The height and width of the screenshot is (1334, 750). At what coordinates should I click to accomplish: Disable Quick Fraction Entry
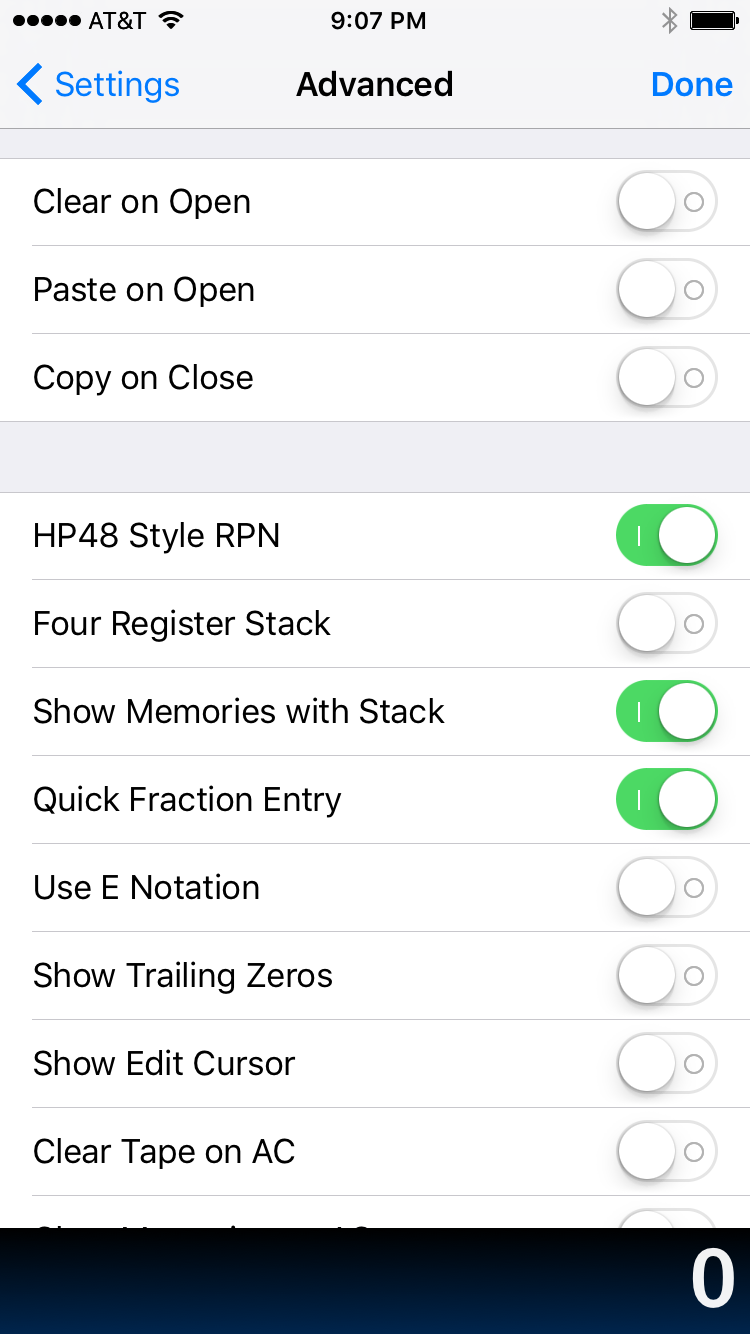point(666,800)
